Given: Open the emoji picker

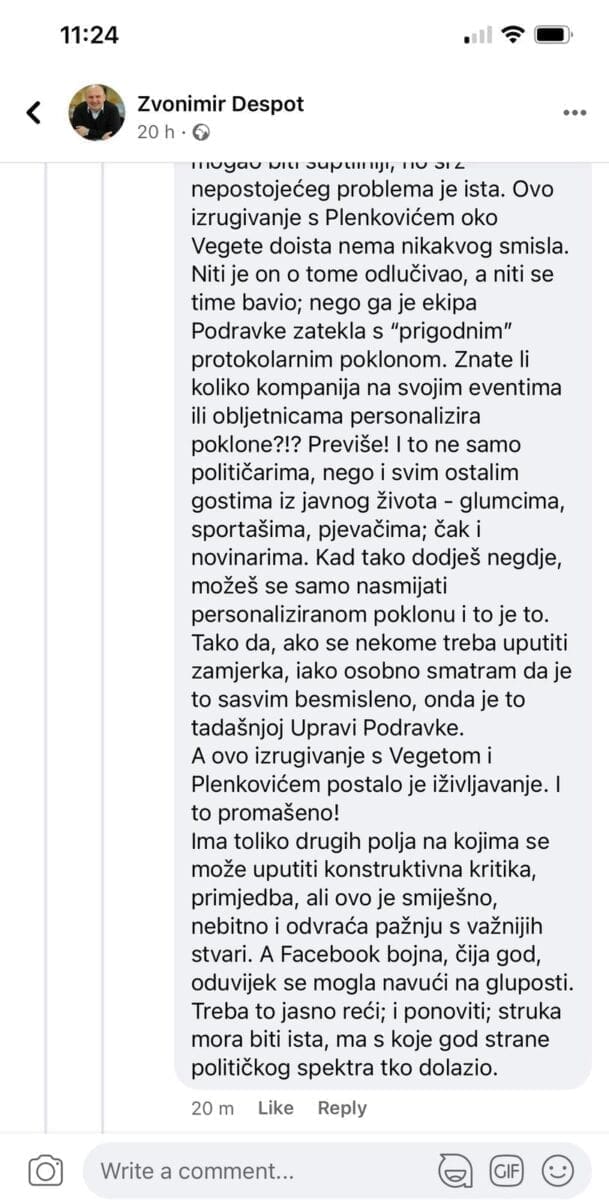Looking at the screenshot, I should click(x=558, y=1170).
